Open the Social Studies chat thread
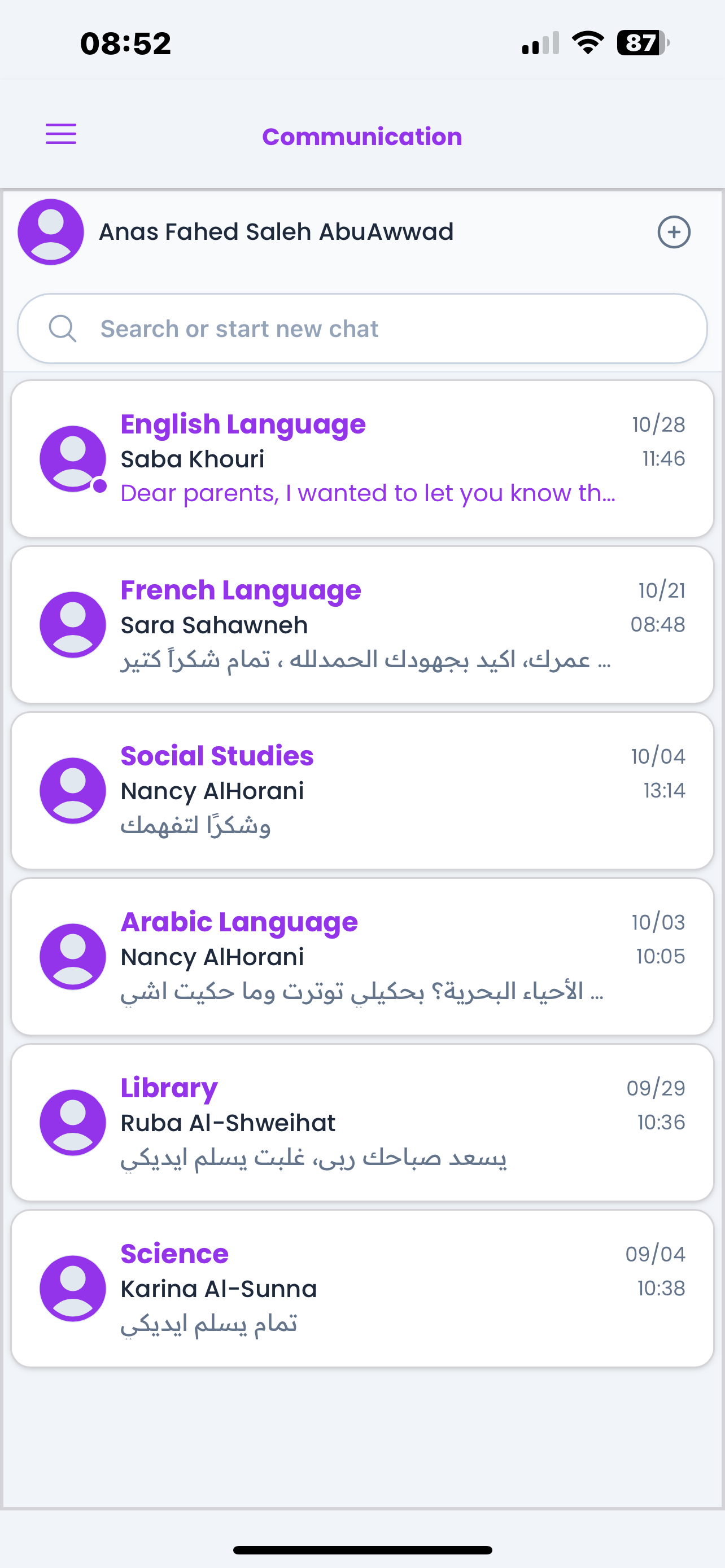Image resolution: width=725 pixels, height=1568 pixels. click(x=362, y=791)
